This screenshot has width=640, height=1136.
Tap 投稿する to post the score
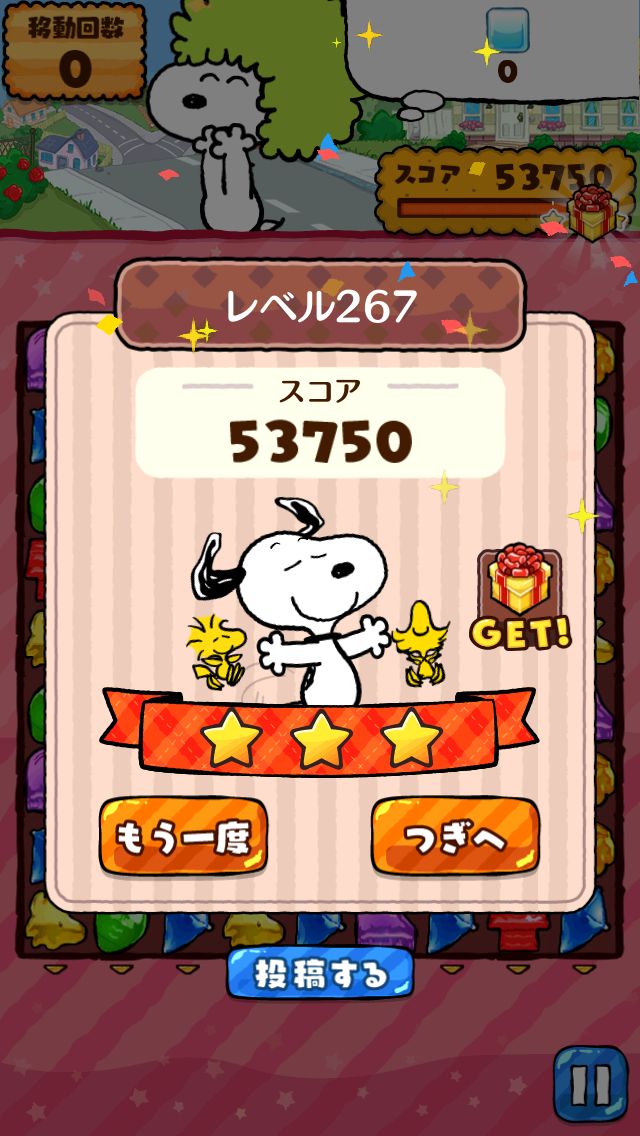[320, 974]
